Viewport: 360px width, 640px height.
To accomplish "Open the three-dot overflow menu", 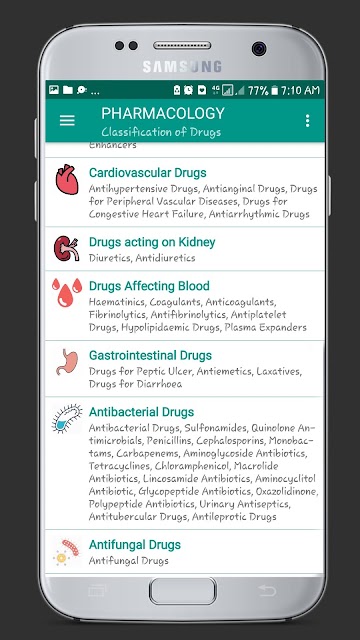I will pyautogui.click(x=307, y=120).
